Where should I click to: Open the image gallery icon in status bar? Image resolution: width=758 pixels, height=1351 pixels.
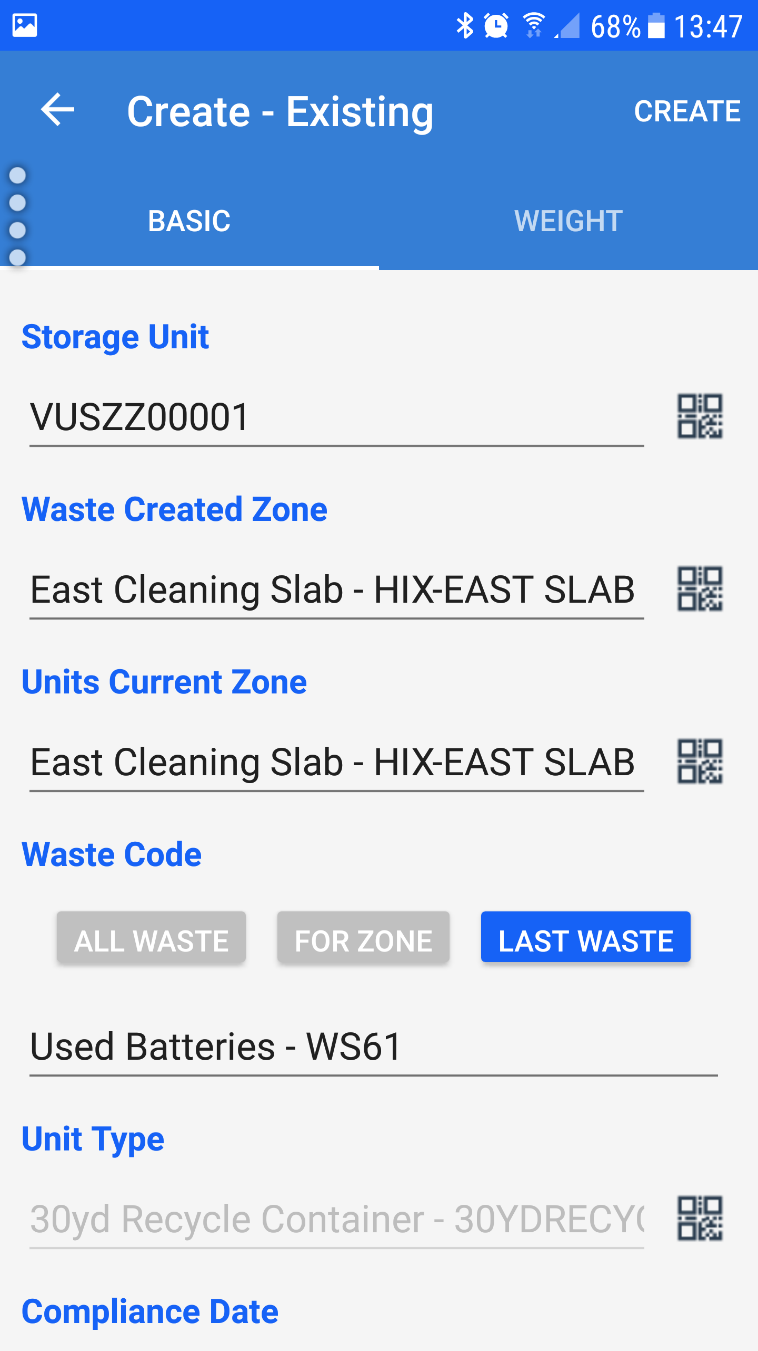[24, 24]
